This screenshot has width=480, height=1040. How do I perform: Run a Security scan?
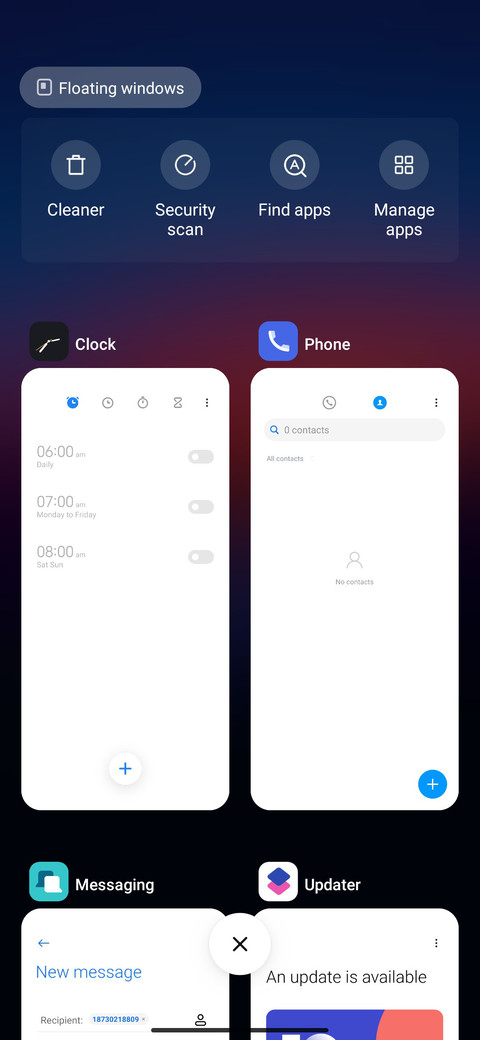tap(185, 190)
